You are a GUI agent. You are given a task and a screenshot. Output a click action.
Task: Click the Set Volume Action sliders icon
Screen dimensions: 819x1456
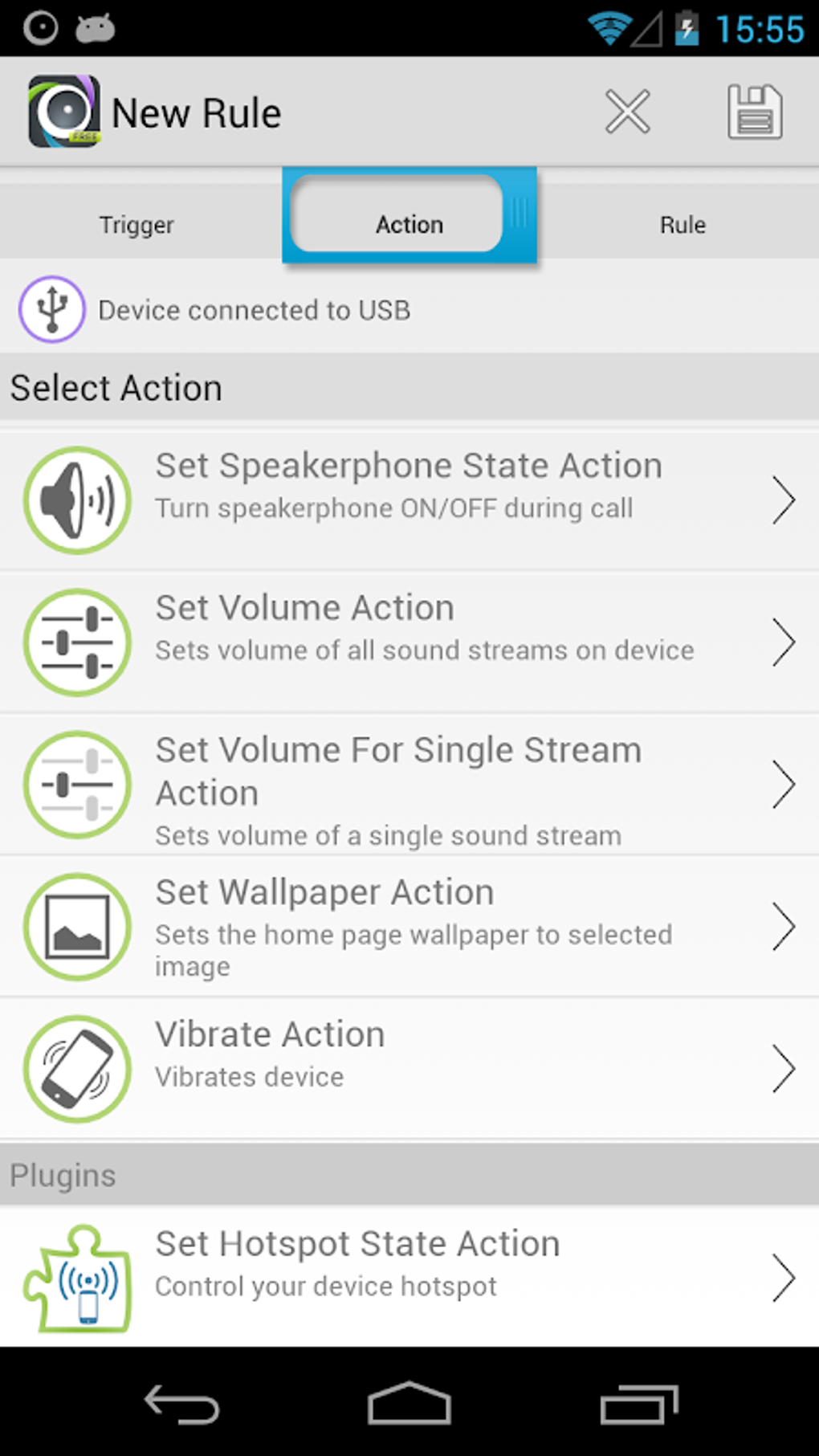76,642
